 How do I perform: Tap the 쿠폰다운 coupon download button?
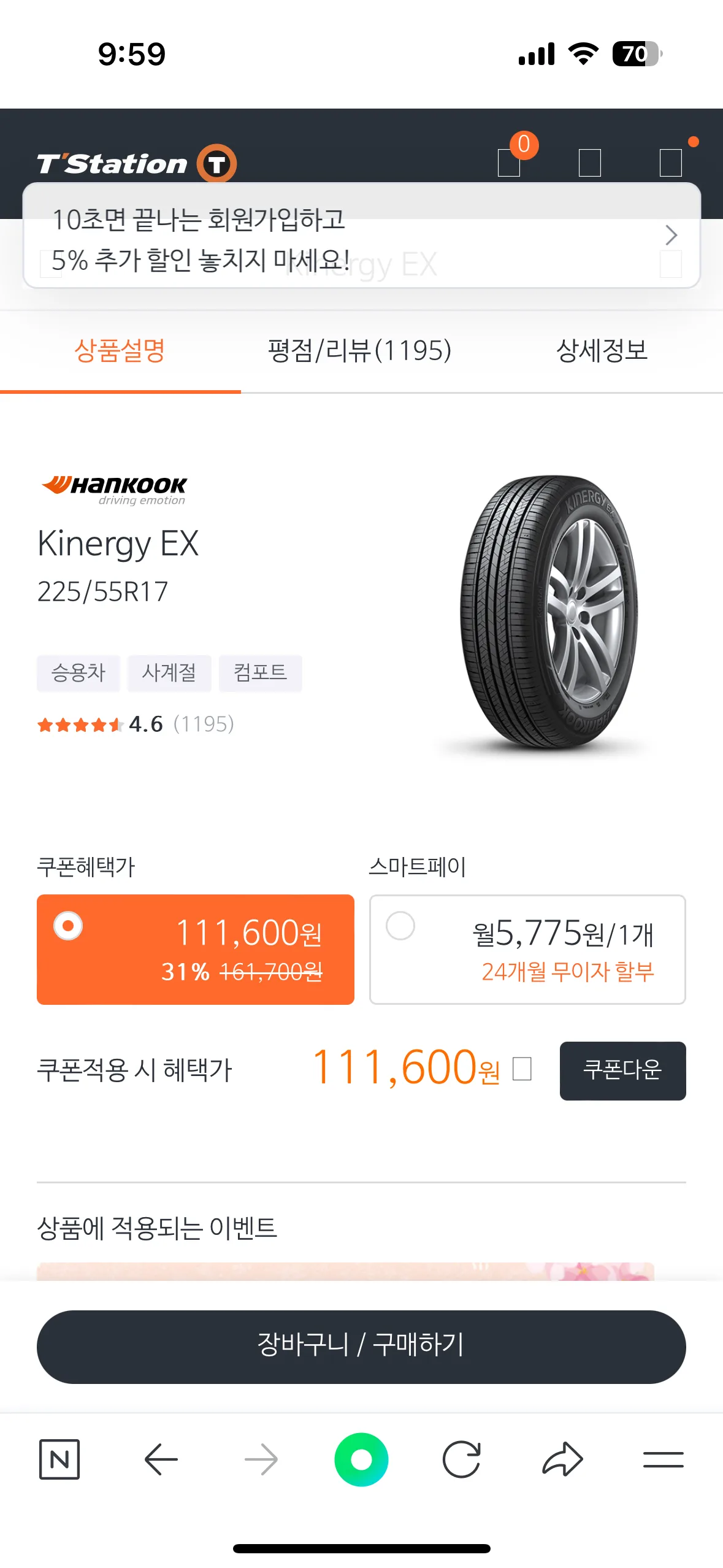pos(622,1070)
